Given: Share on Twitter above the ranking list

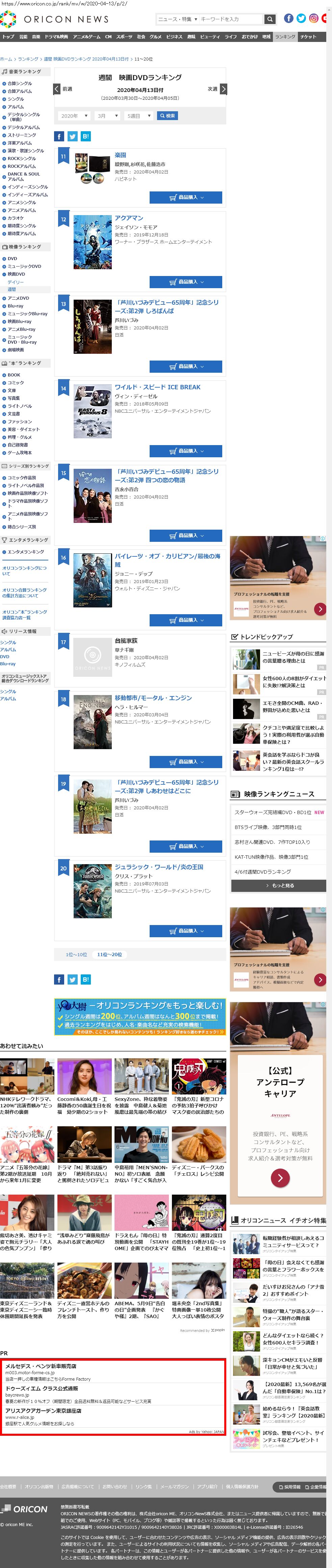Looking at the screenshot, I should coord(72,136).
